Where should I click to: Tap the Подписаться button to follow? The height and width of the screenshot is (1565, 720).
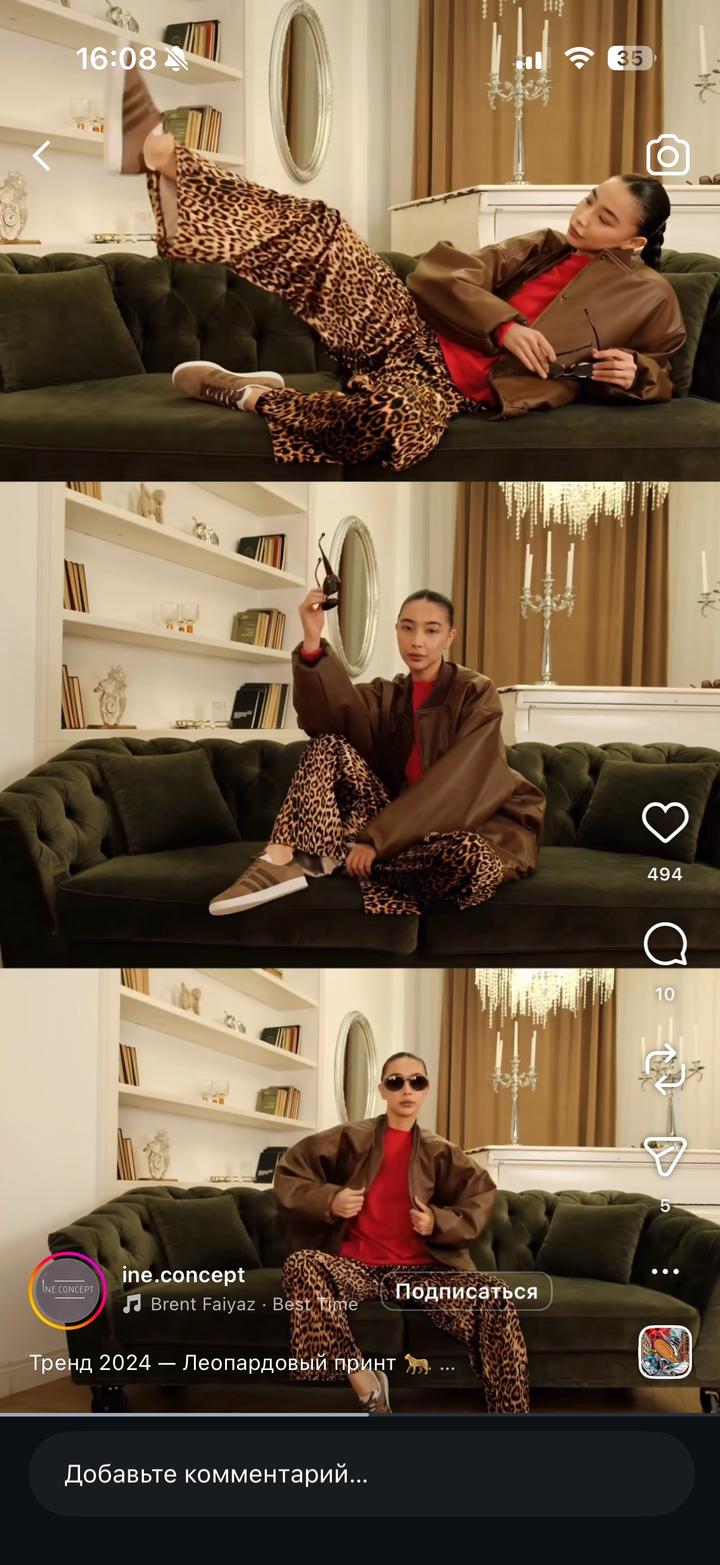(x=466, y=1291)
